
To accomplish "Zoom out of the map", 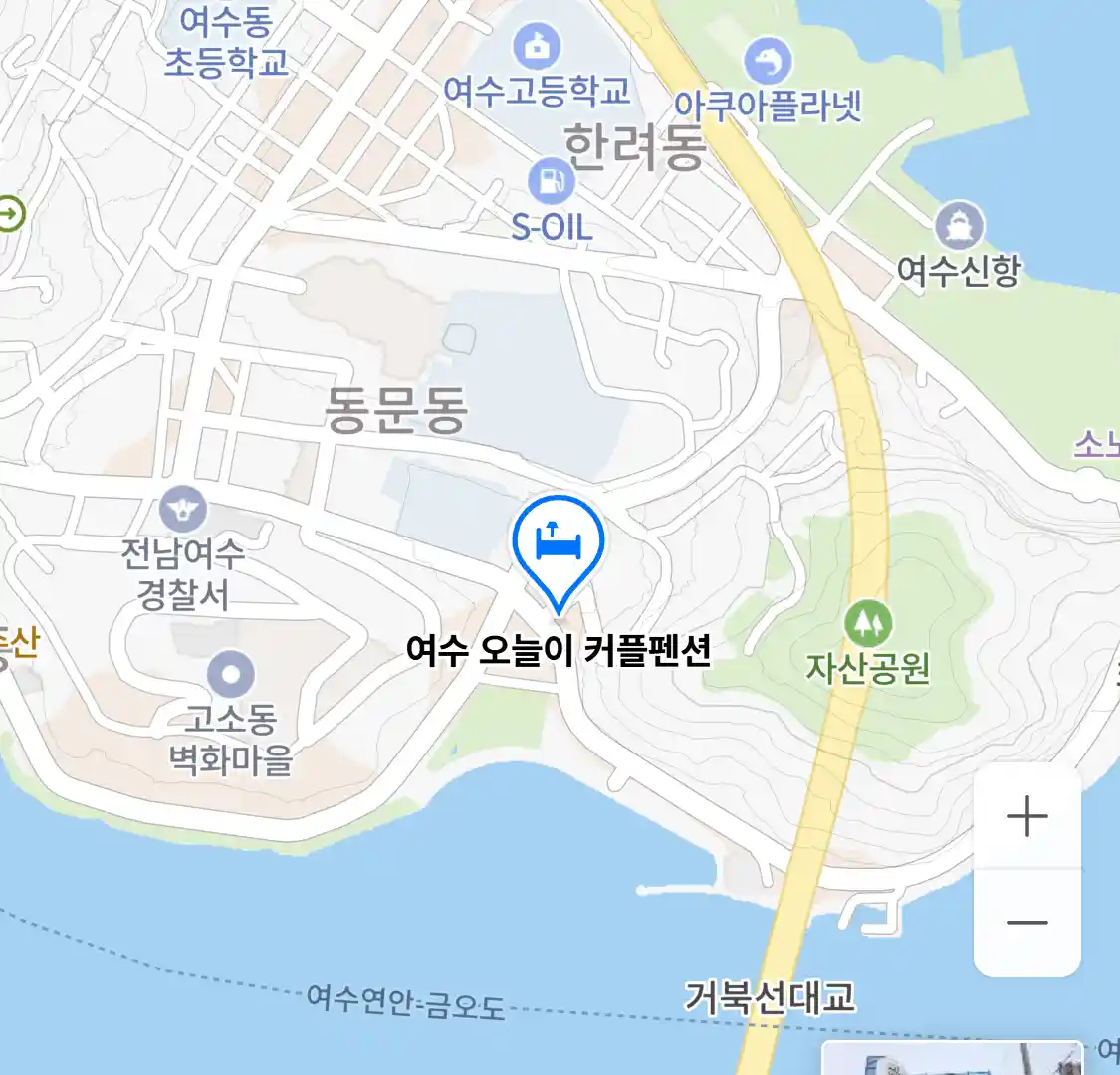I will [x=1026, y=922].
